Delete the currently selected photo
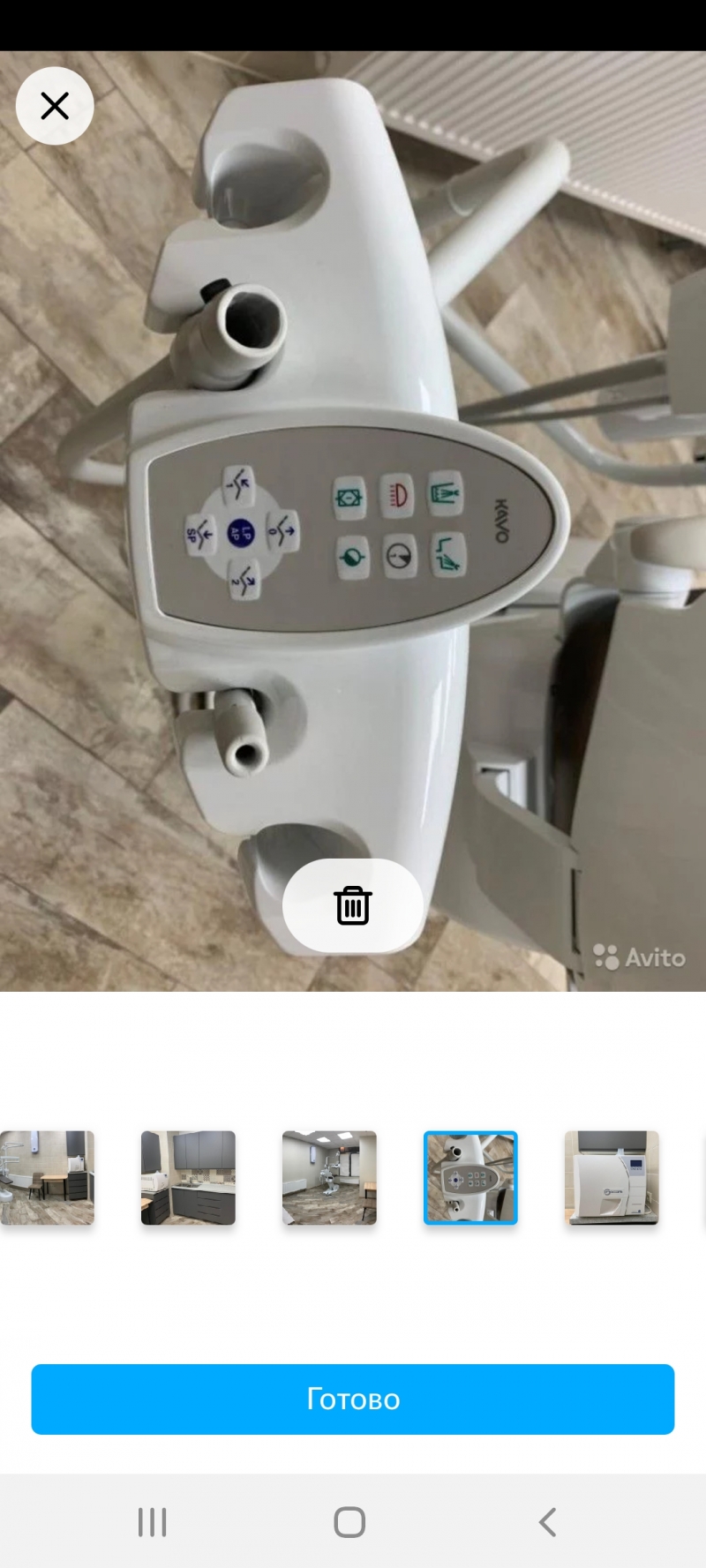This screenshot has width=706, height=1568. tap(352, 905)
